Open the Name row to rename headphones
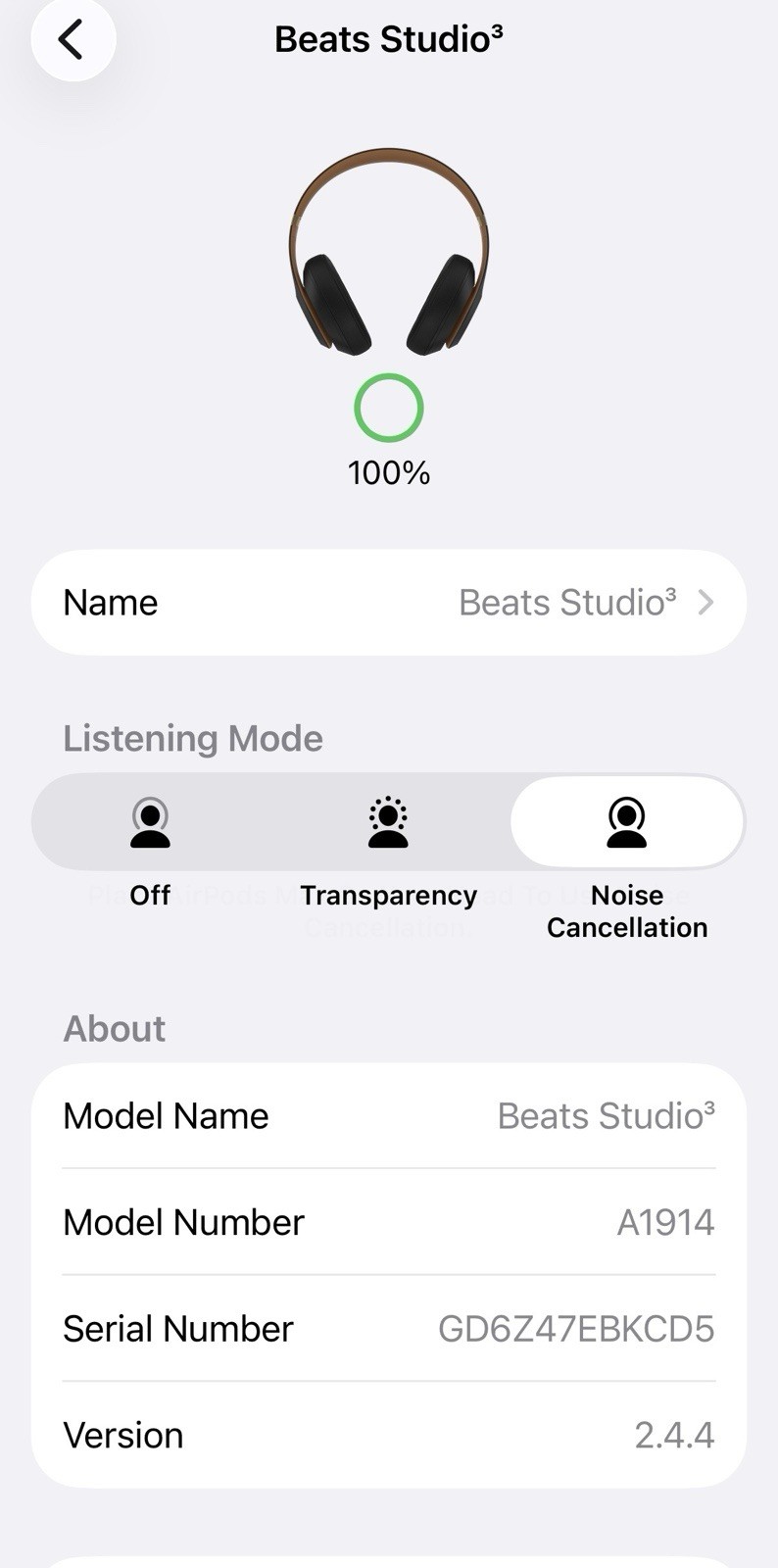 pyautogui.click(x=389, y=603)
